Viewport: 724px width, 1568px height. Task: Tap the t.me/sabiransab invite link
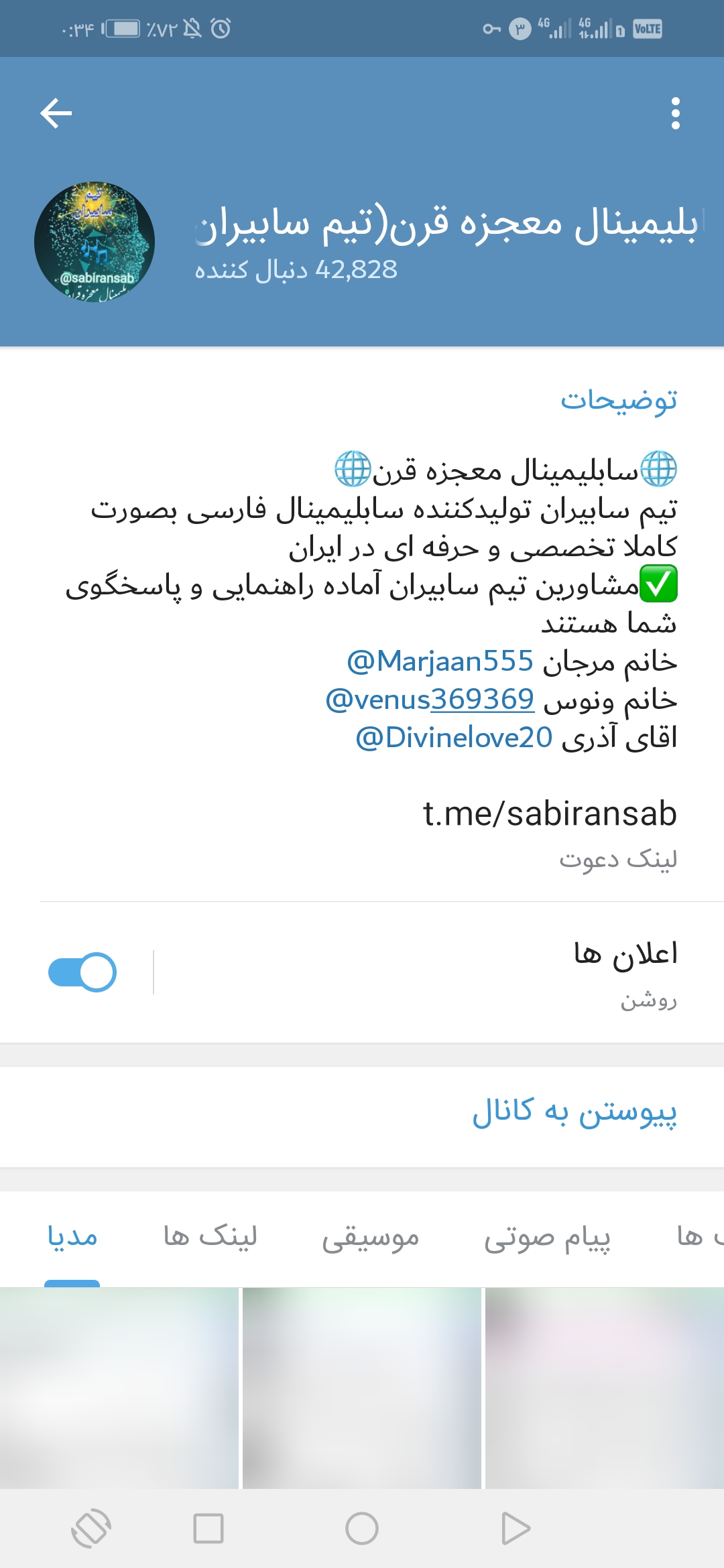pos(550,814)
